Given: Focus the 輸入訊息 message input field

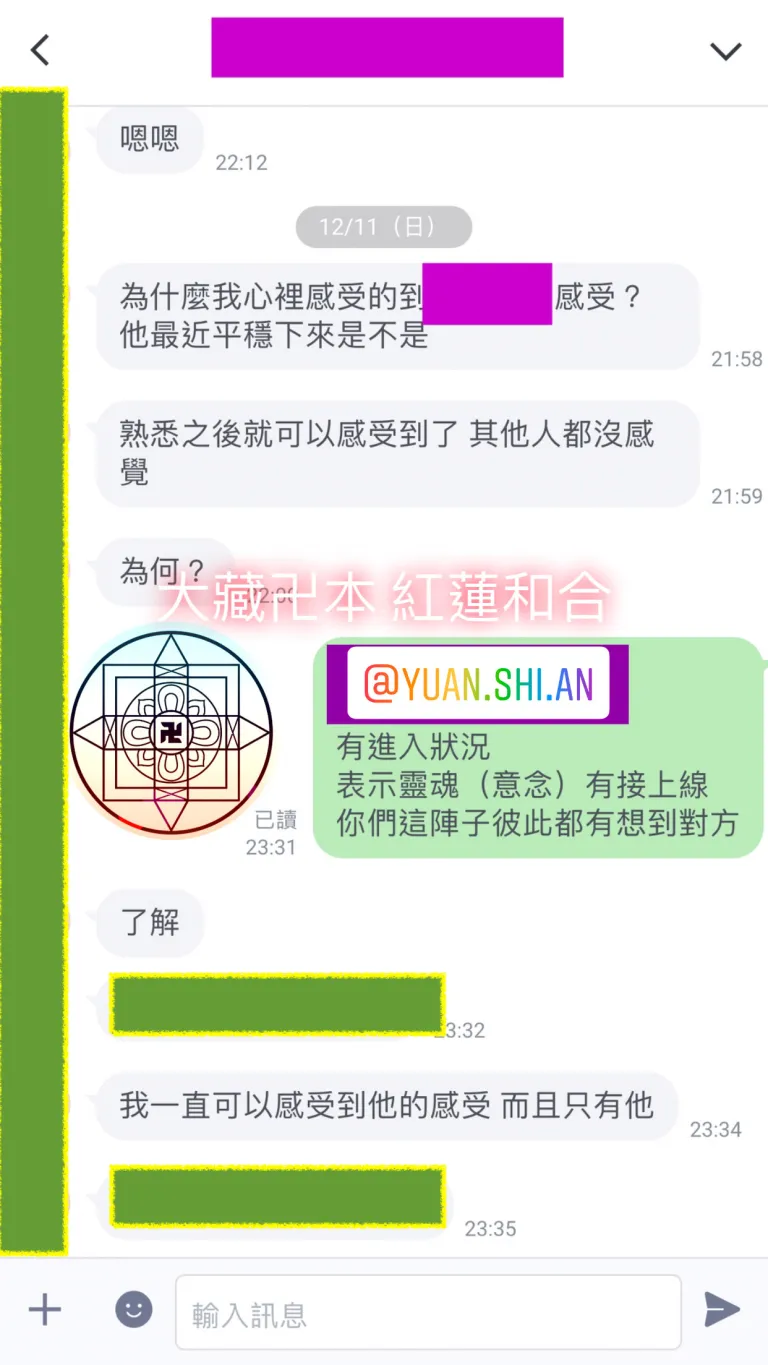Looking at the screenshot, I should tap(428, 1312).
